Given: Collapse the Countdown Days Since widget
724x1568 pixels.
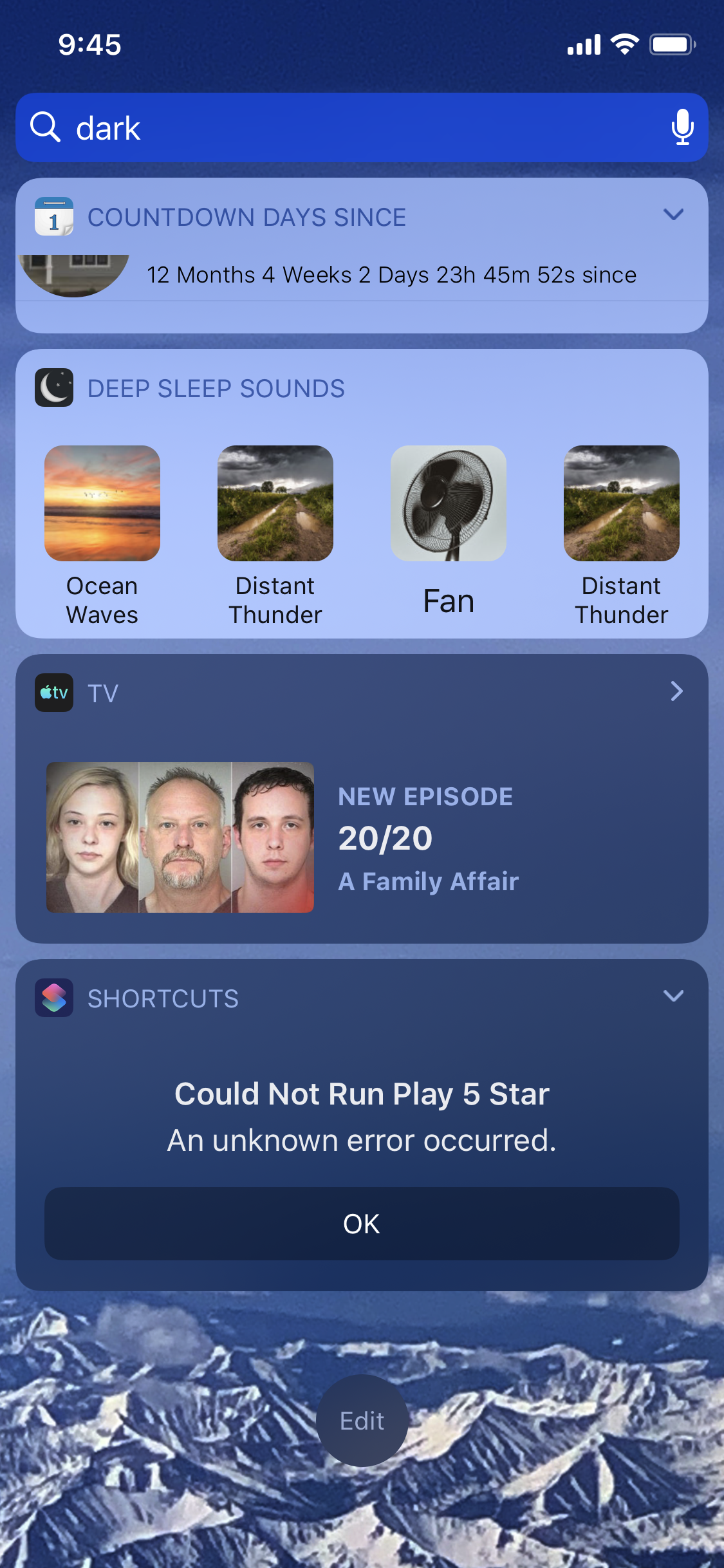Looking at the screenshot, I should coord(673,215).
